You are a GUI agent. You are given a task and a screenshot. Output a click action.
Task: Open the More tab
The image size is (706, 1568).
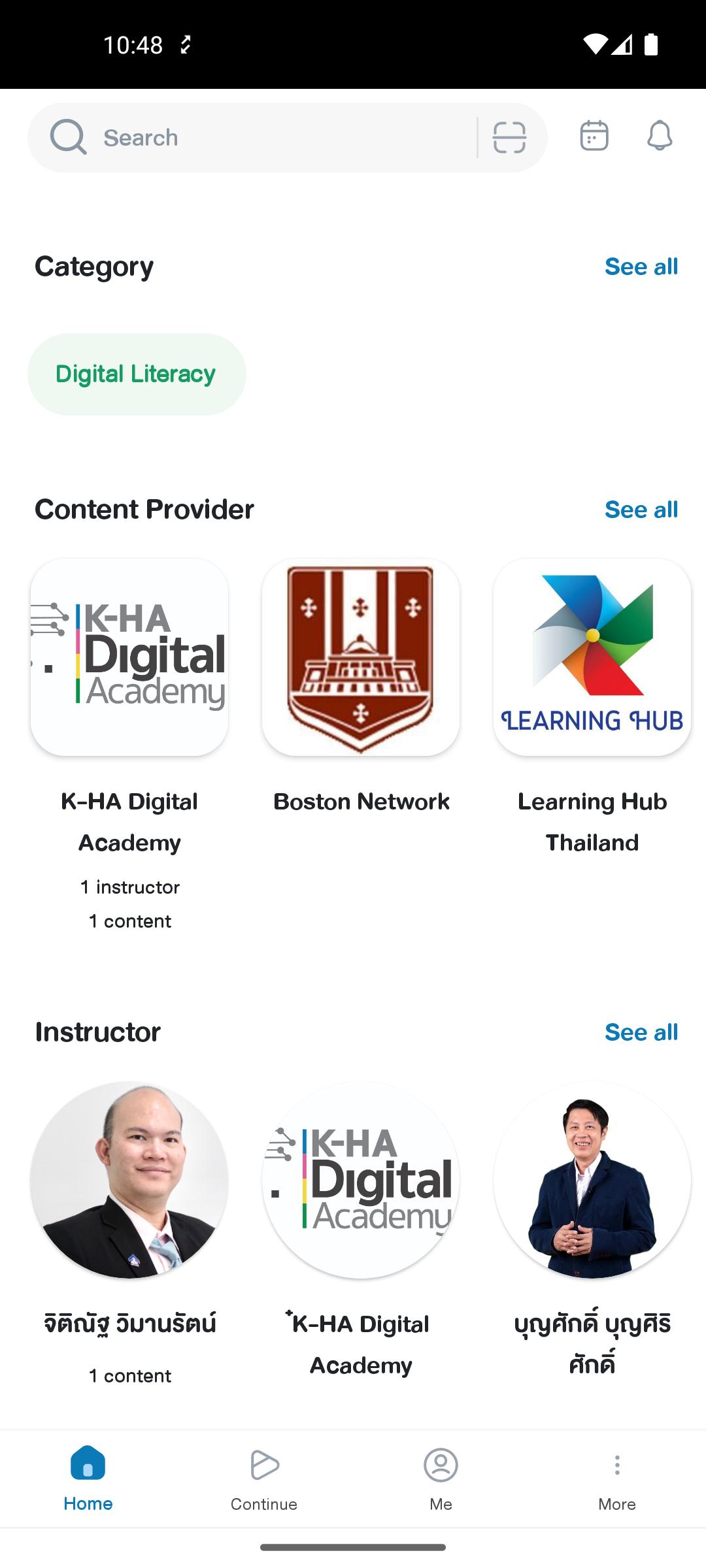(x=617, y=1479)
